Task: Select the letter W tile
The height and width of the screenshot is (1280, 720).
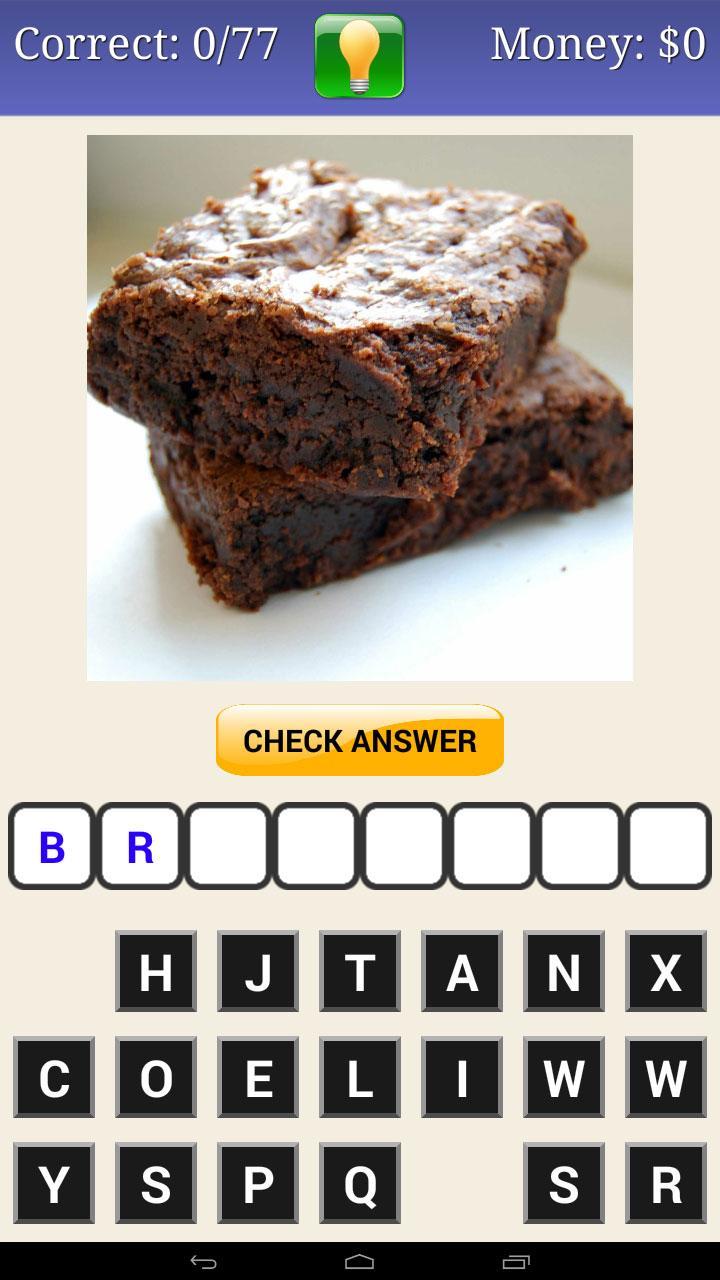Action: [563, 1077]
